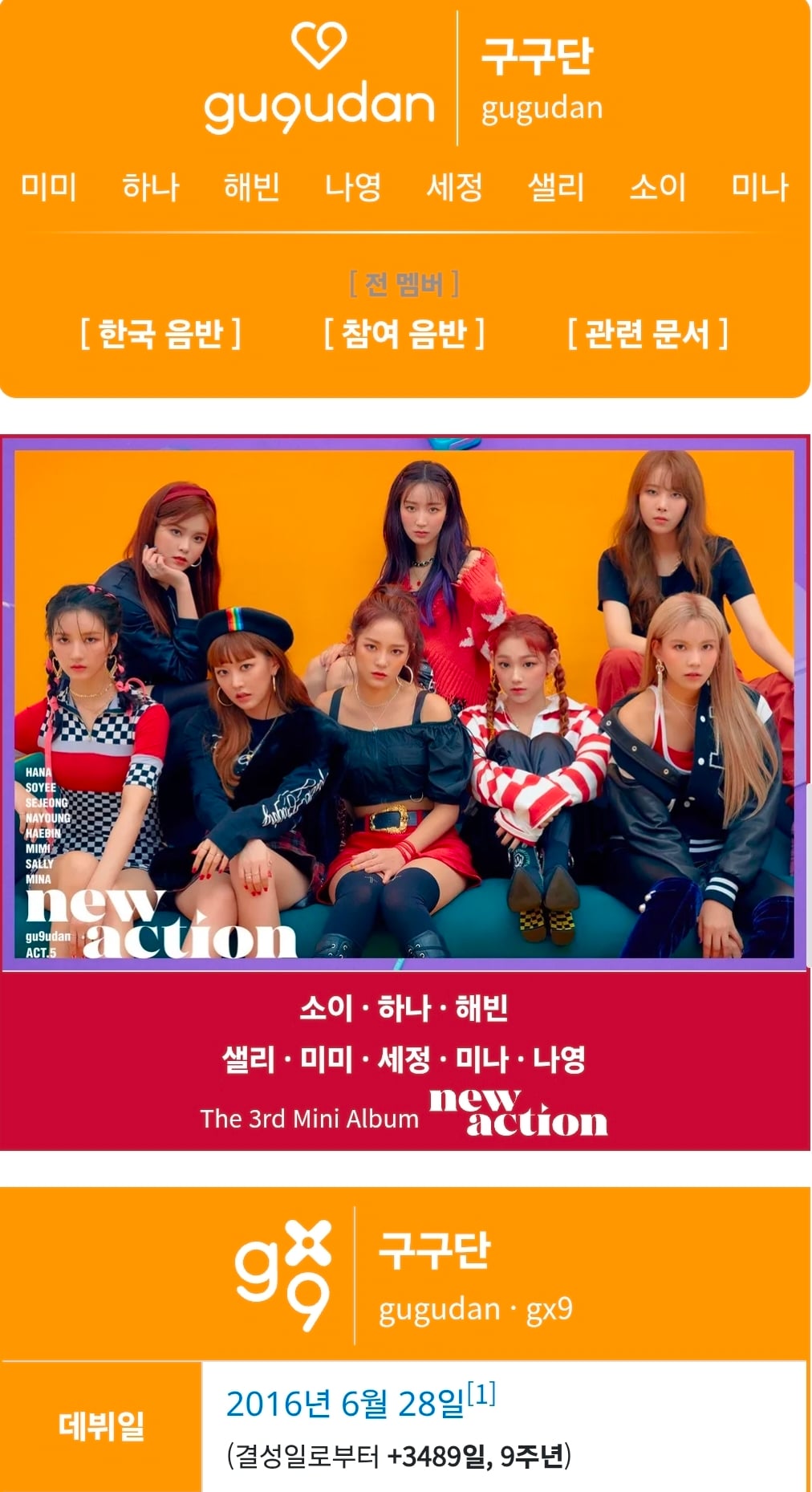Screen dimensions: 812x1492
Task: Open the 2016년 6월 28일 date link
Action: (345, 1404)
